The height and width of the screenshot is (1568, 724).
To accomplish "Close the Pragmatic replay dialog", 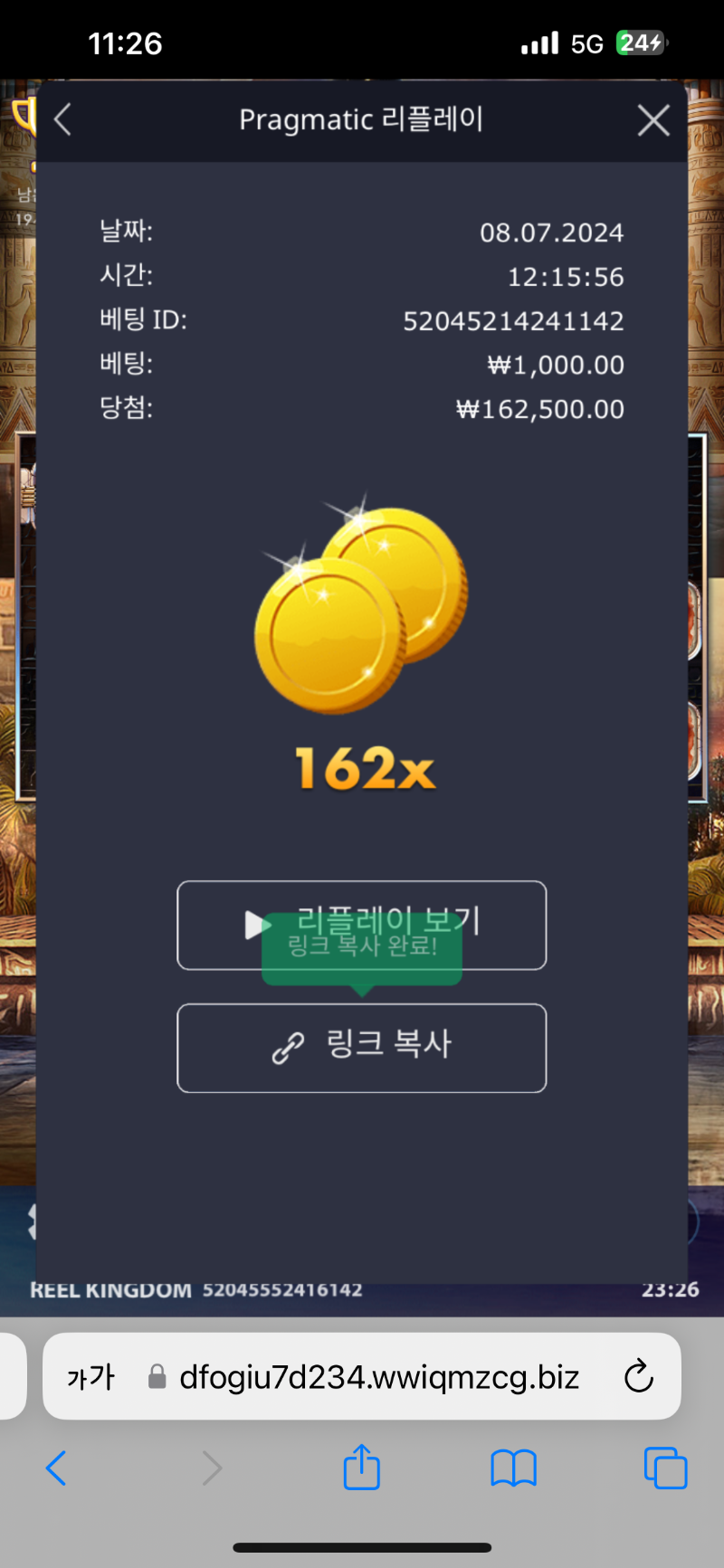I will pos(653,119).
